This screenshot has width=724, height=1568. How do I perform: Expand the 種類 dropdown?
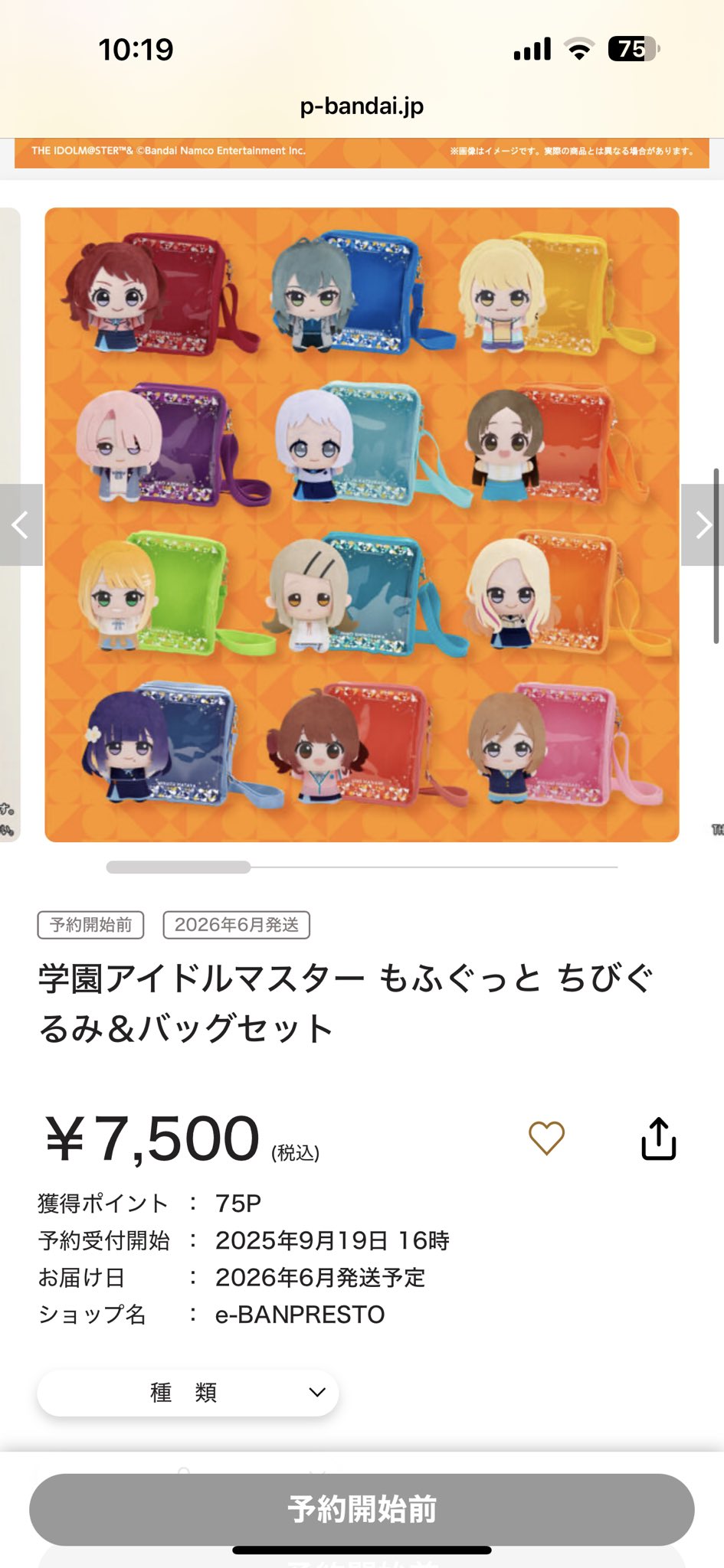tap(188, 1392)
